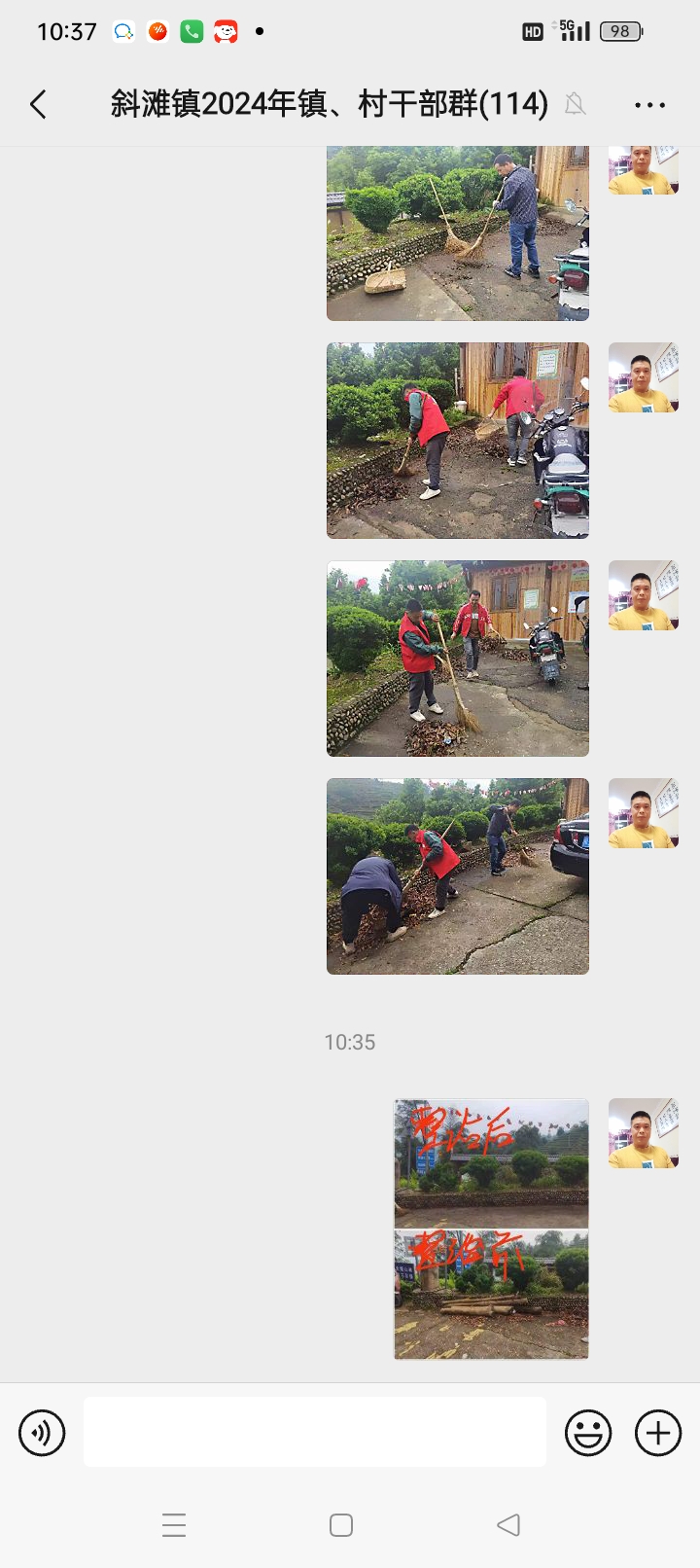Image resolution: width=700 pixels, height=1568 pixels.
Task: Open the chat info overflow menu
Action: 649,104
